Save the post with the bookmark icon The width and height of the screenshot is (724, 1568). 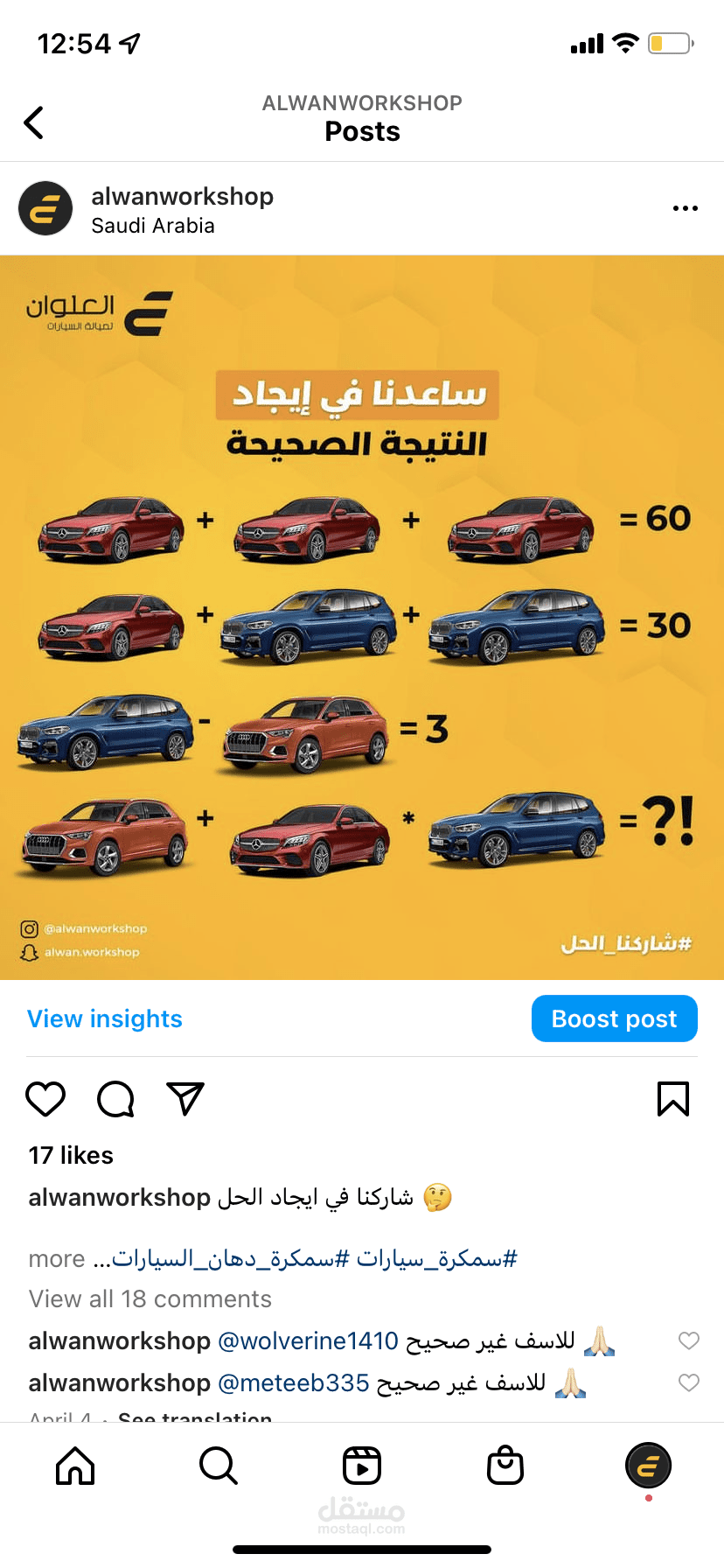(x=673, y=1099)
